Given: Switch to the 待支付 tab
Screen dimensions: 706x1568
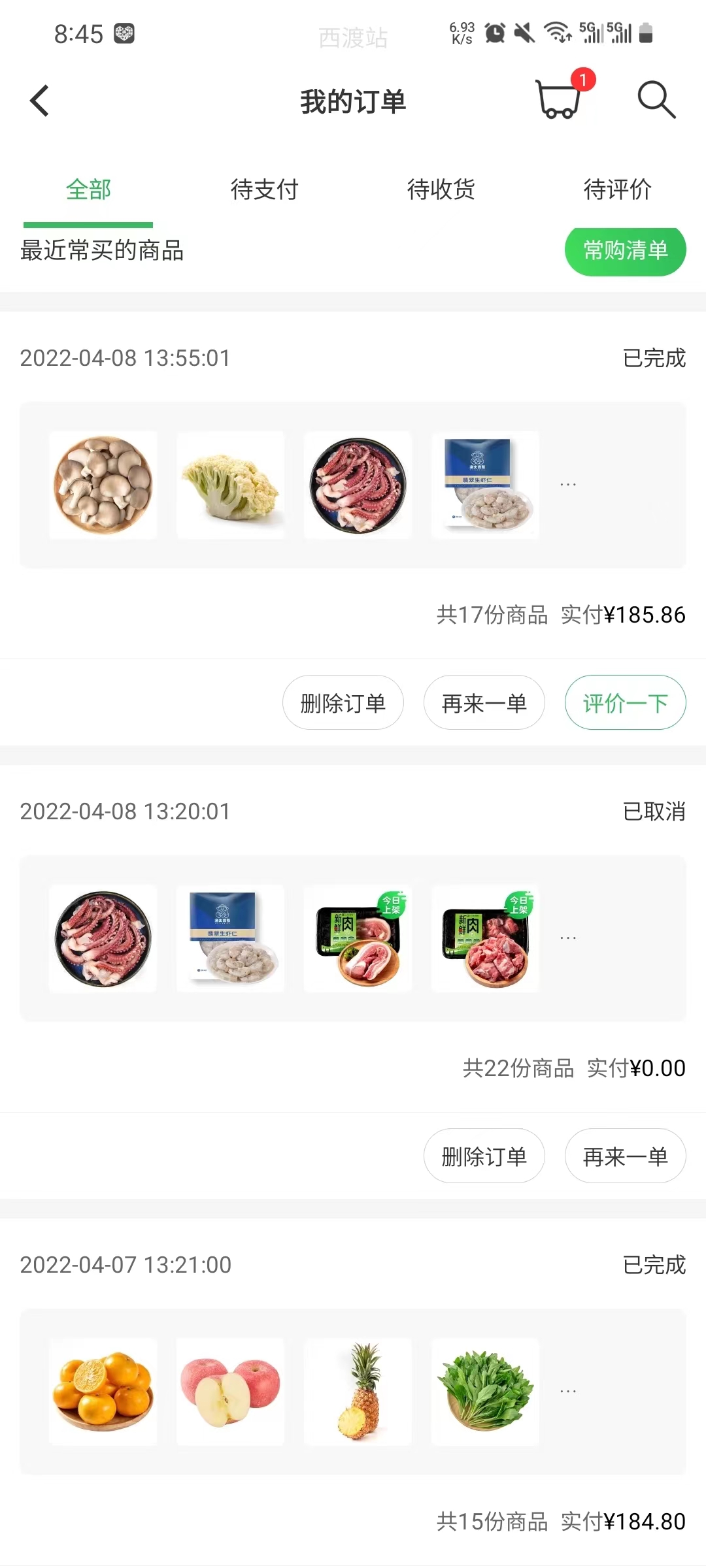Looking at the screenshot, I should (264, 190).
